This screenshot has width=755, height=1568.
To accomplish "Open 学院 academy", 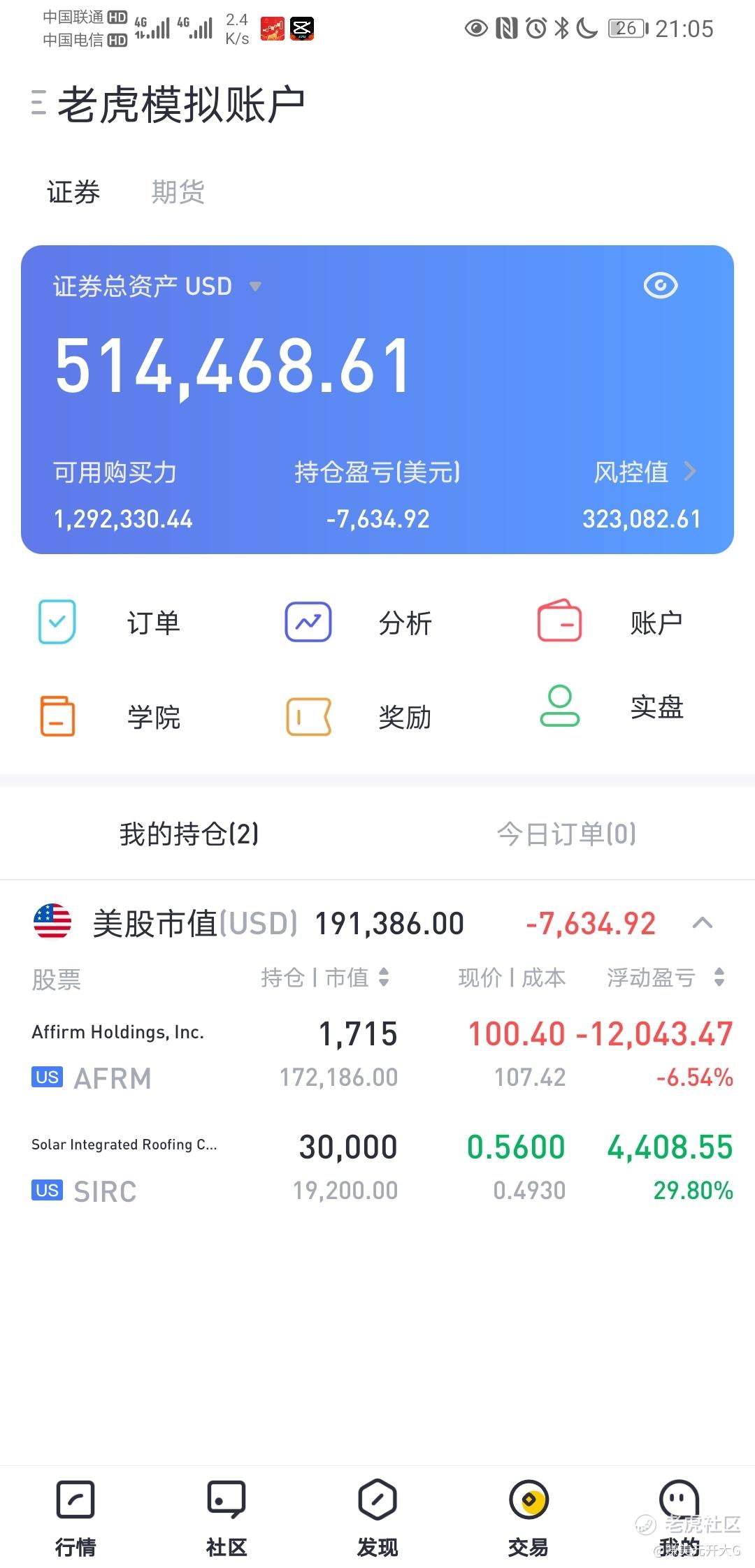I will [x=112, y=717].
